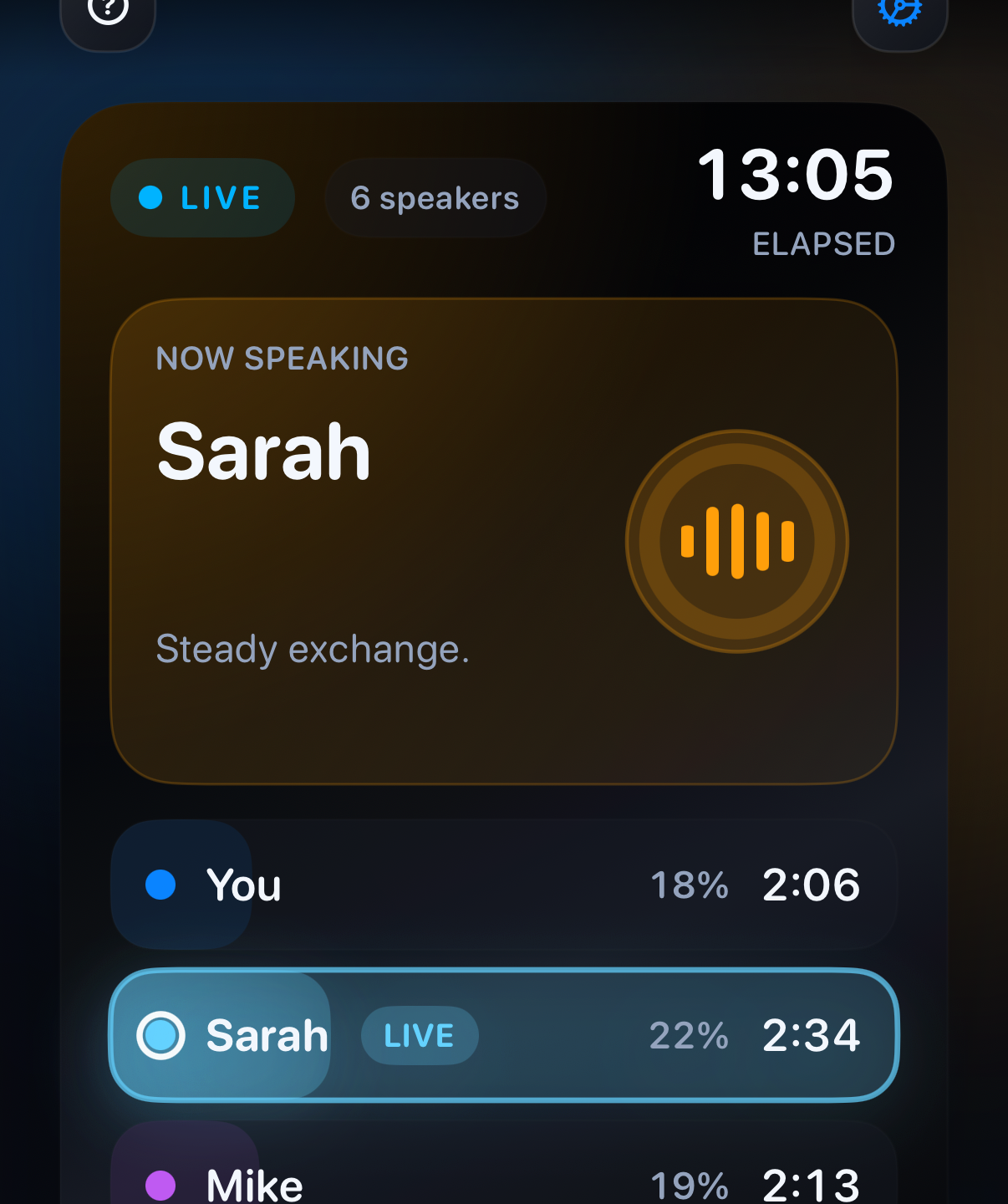Select Sarah's circular speaker indicator ring

point(160,1036)
